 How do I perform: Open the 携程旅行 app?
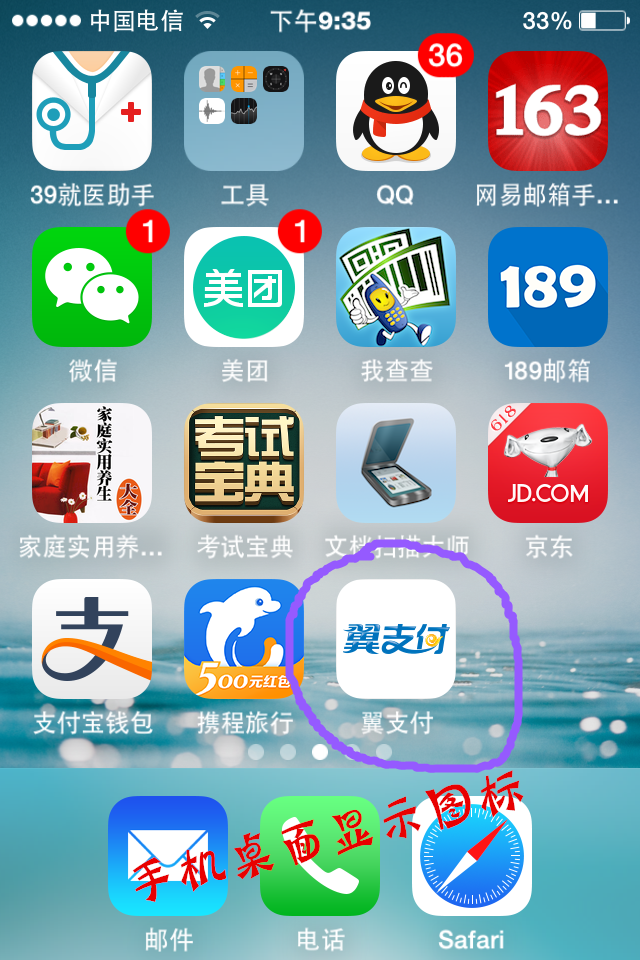(244, 639)
